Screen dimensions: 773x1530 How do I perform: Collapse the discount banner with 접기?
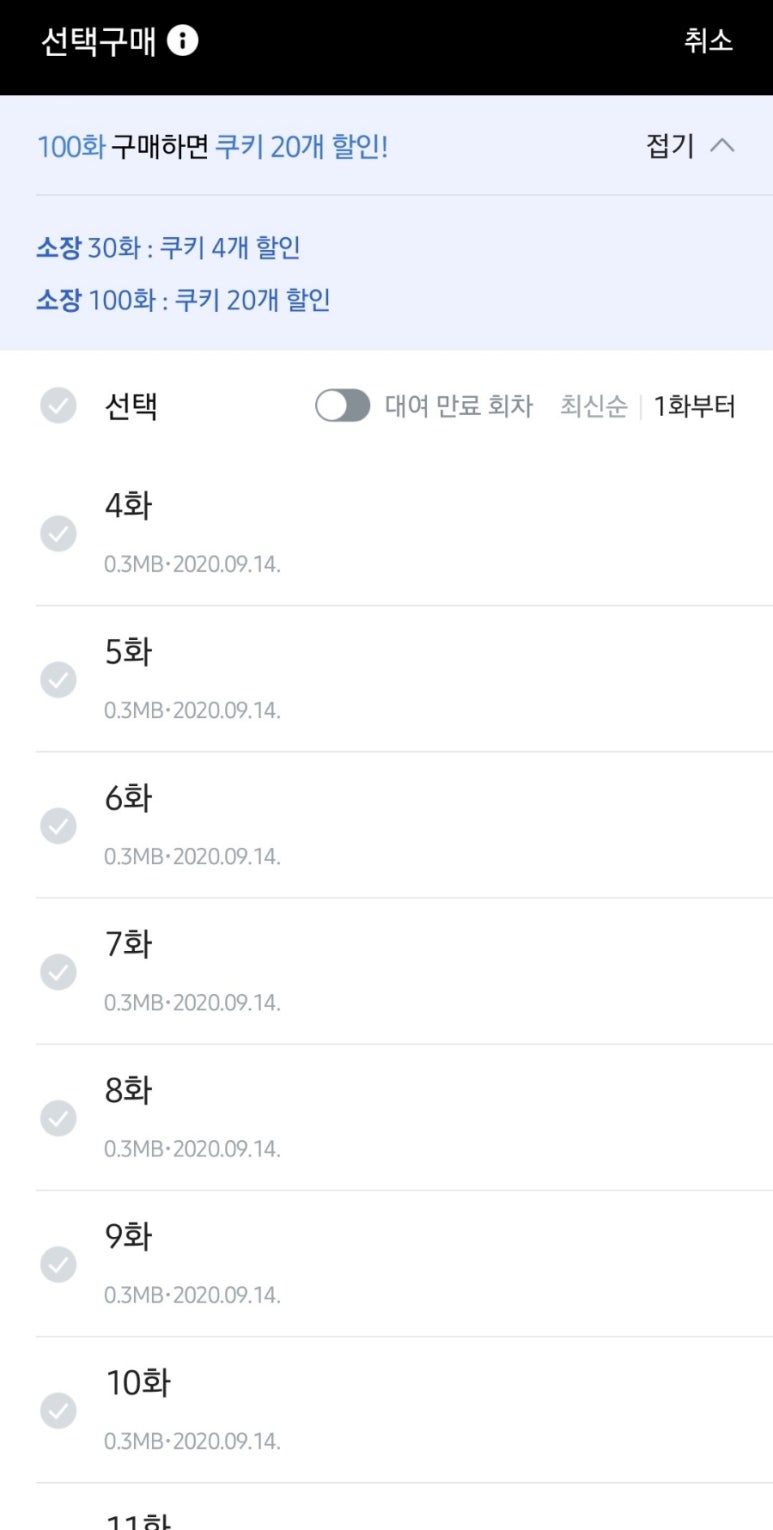pos(691,146)
